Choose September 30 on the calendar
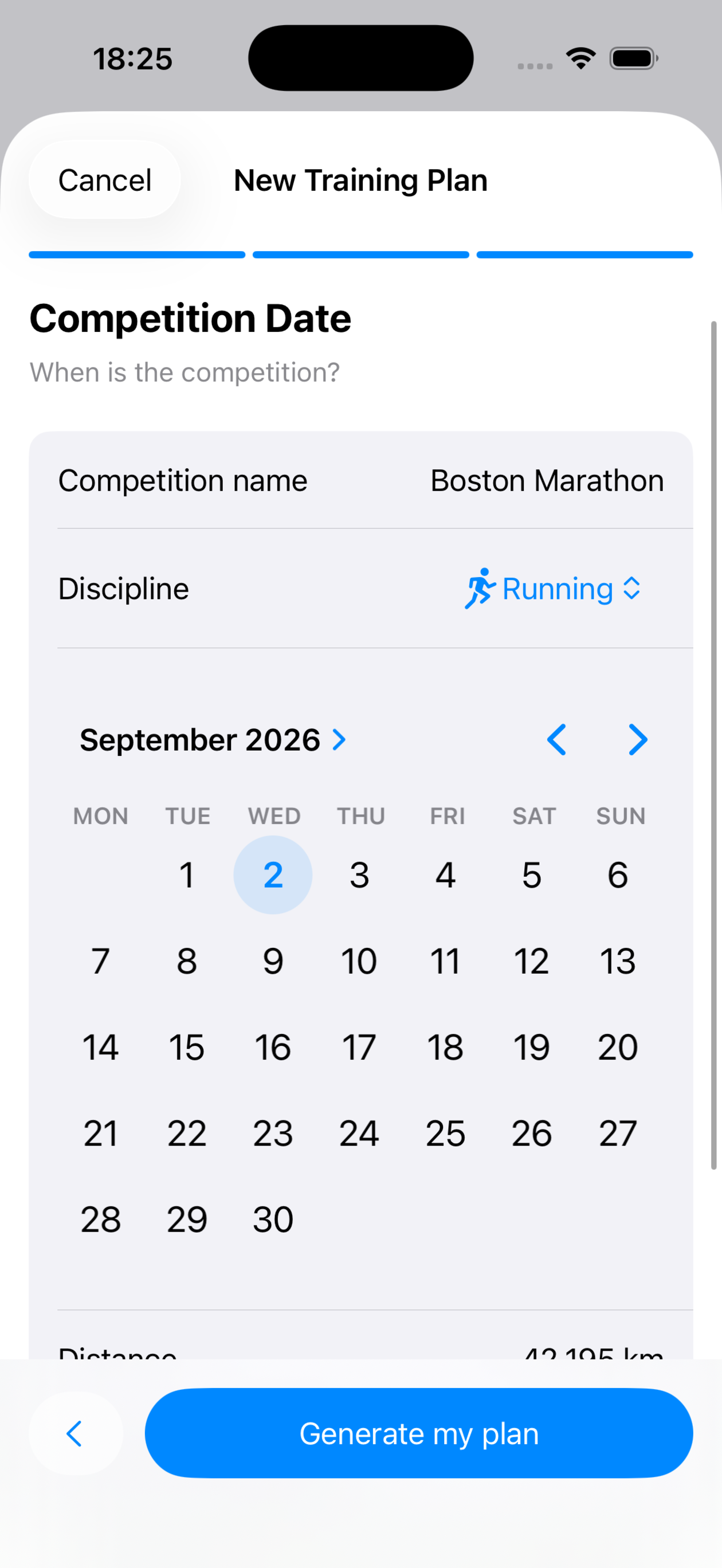The image size is (722, 1568). pos(273,1219)
